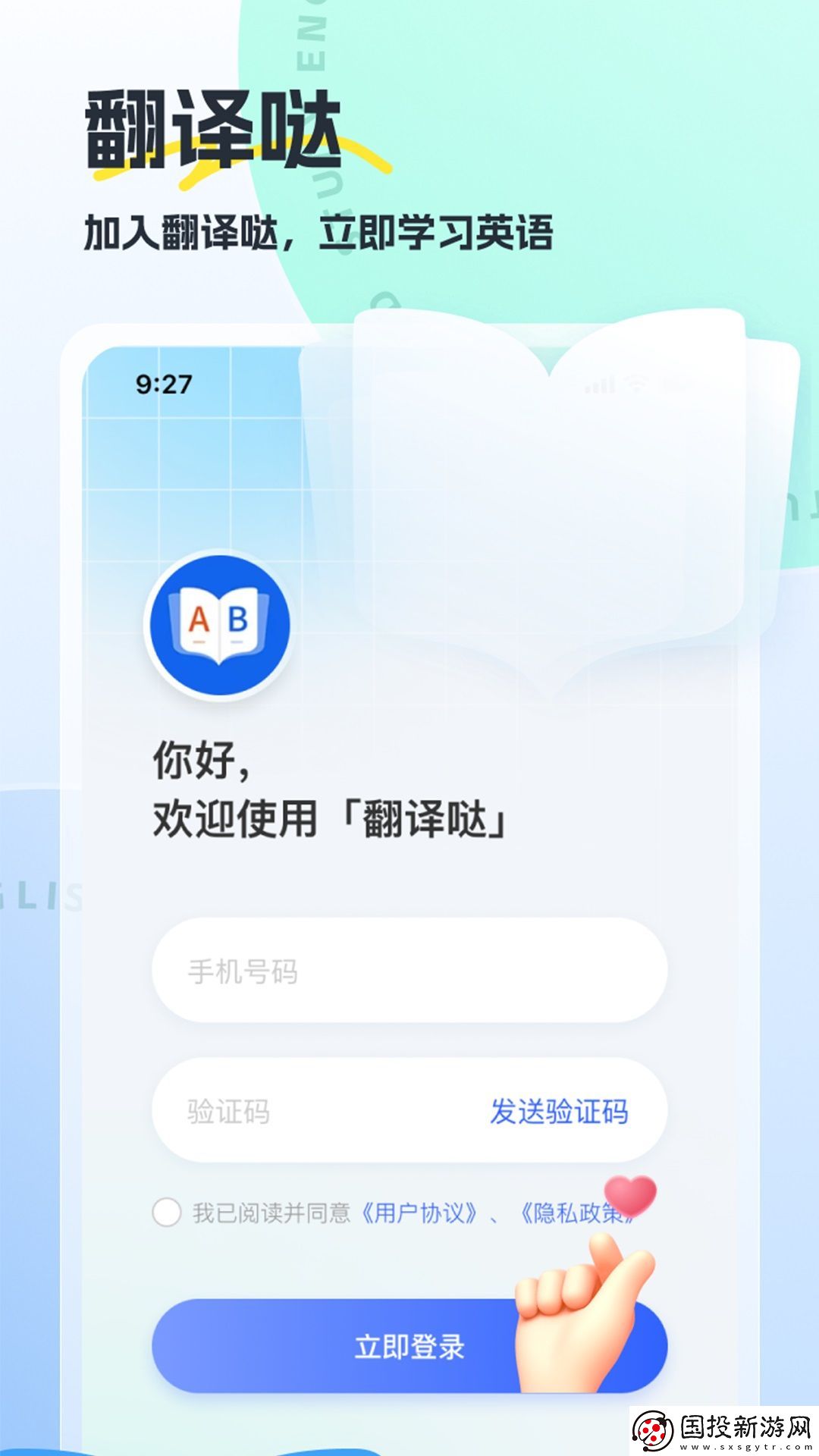Screen dimensions: 819x1456
Task: Tap the Wi-Fi icon in status bar
Action: click(635, 383)
